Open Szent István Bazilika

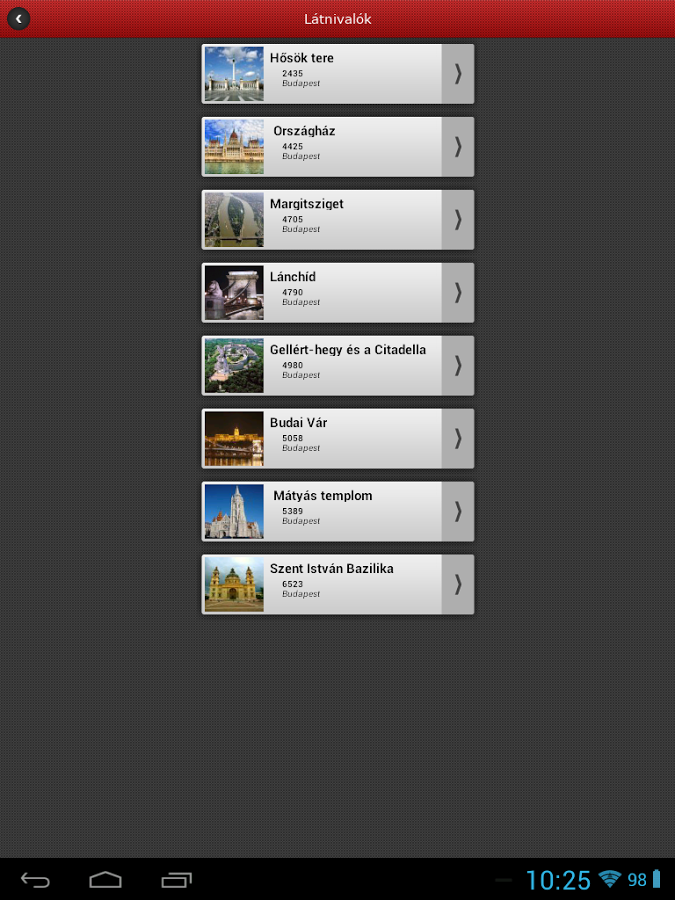click(x=337, y=585)
